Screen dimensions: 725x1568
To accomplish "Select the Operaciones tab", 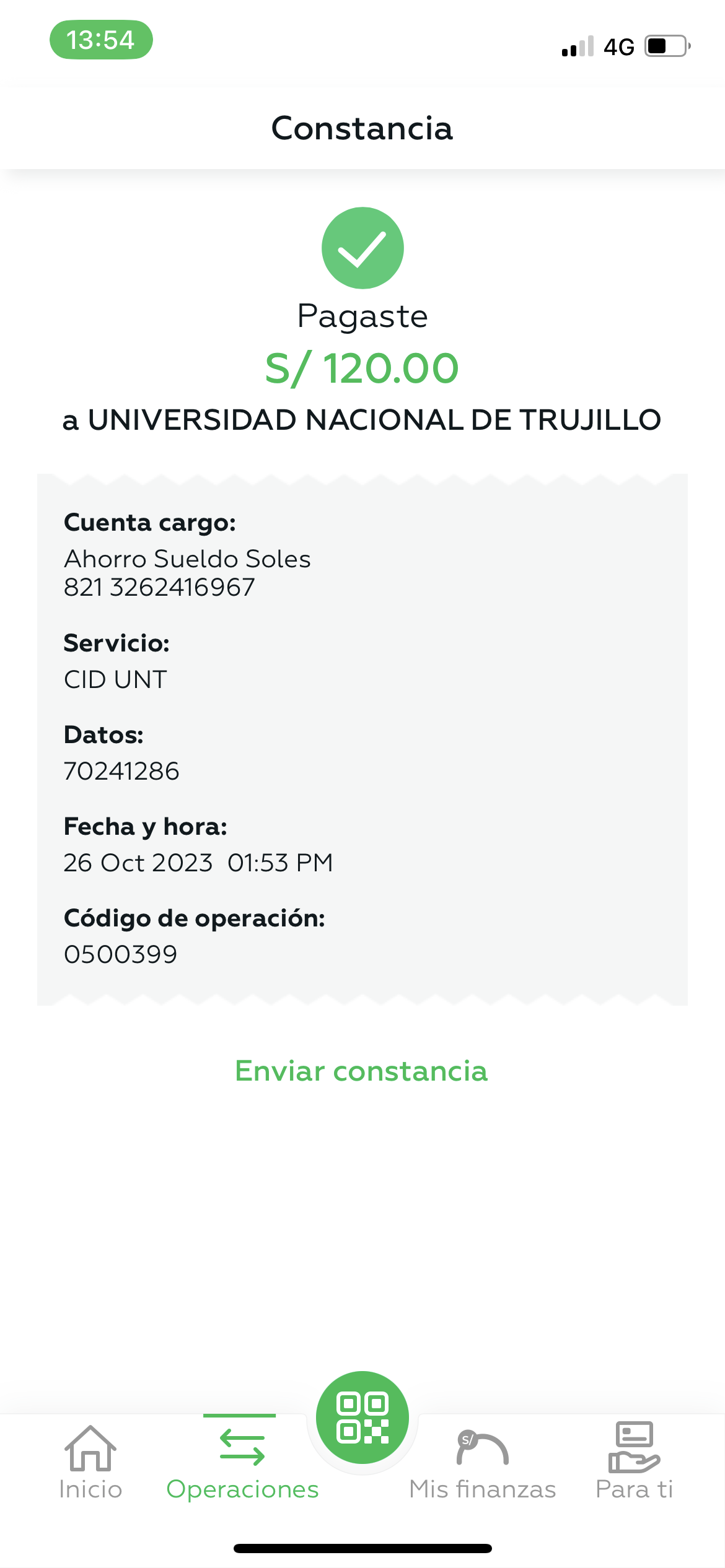I will 242,1463.
